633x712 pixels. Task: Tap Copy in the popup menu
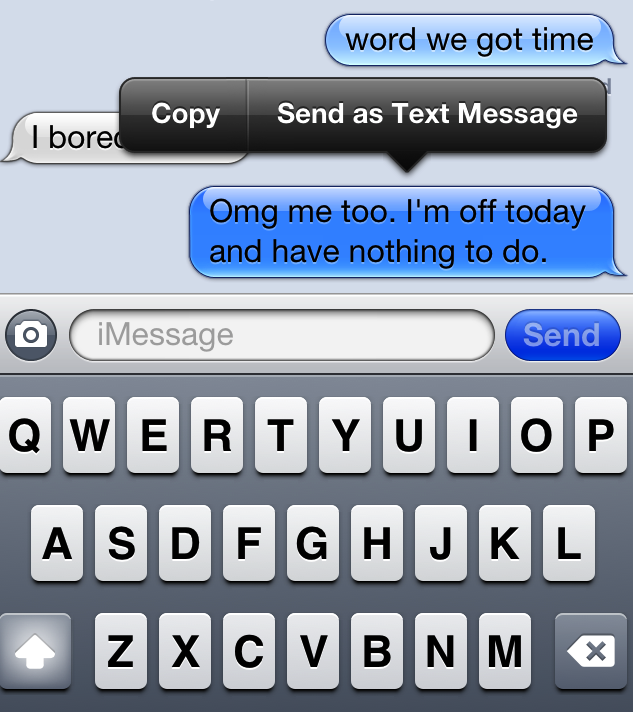coord(184,114)
